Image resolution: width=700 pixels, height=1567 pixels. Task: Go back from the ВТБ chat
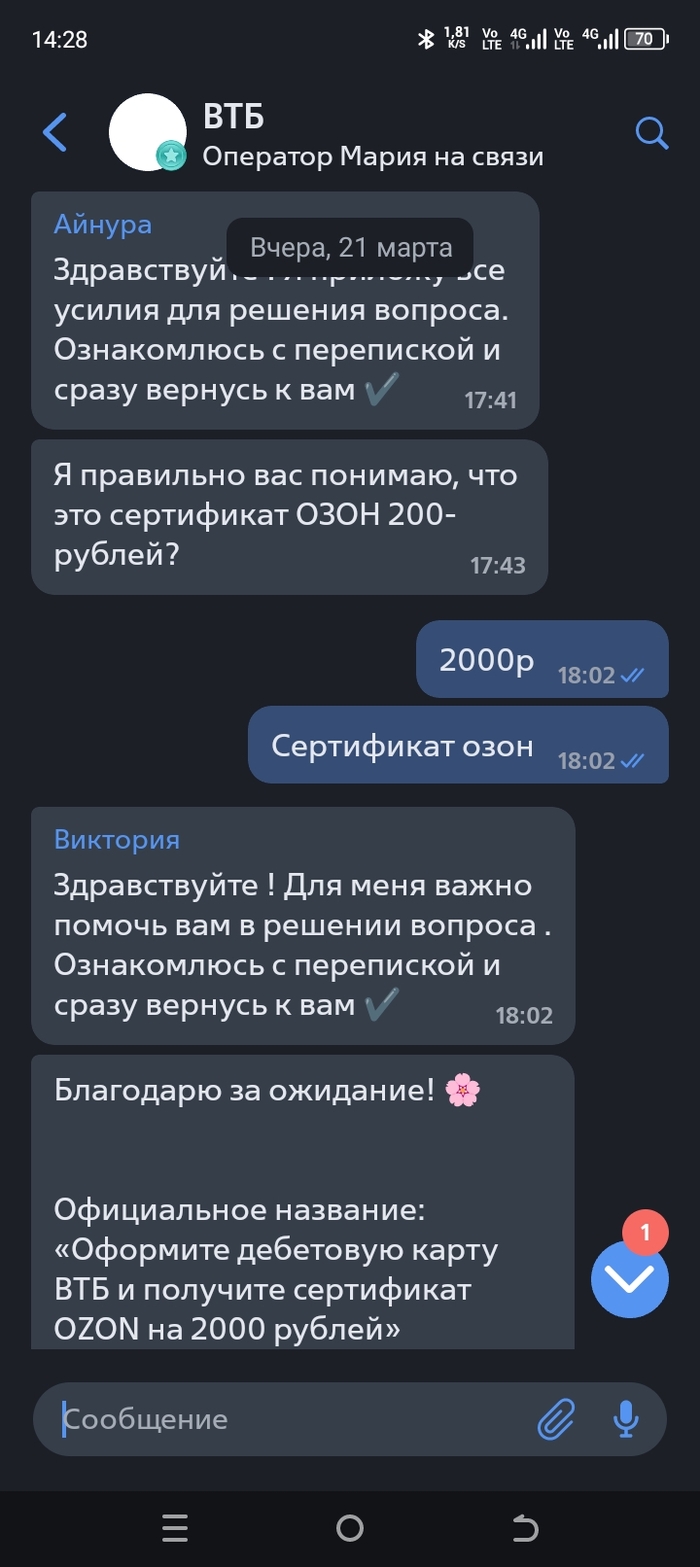click(55, 132)
